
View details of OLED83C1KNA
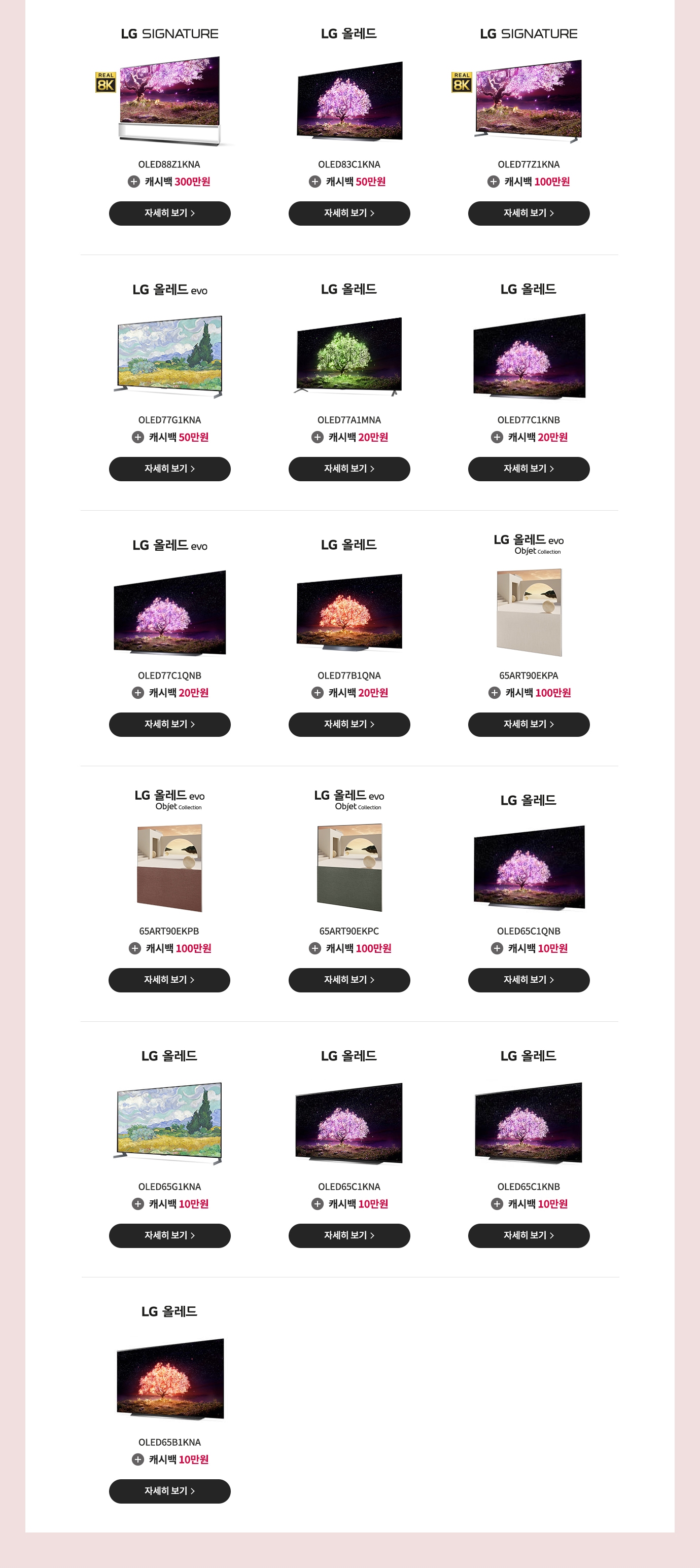pos(349,213)
